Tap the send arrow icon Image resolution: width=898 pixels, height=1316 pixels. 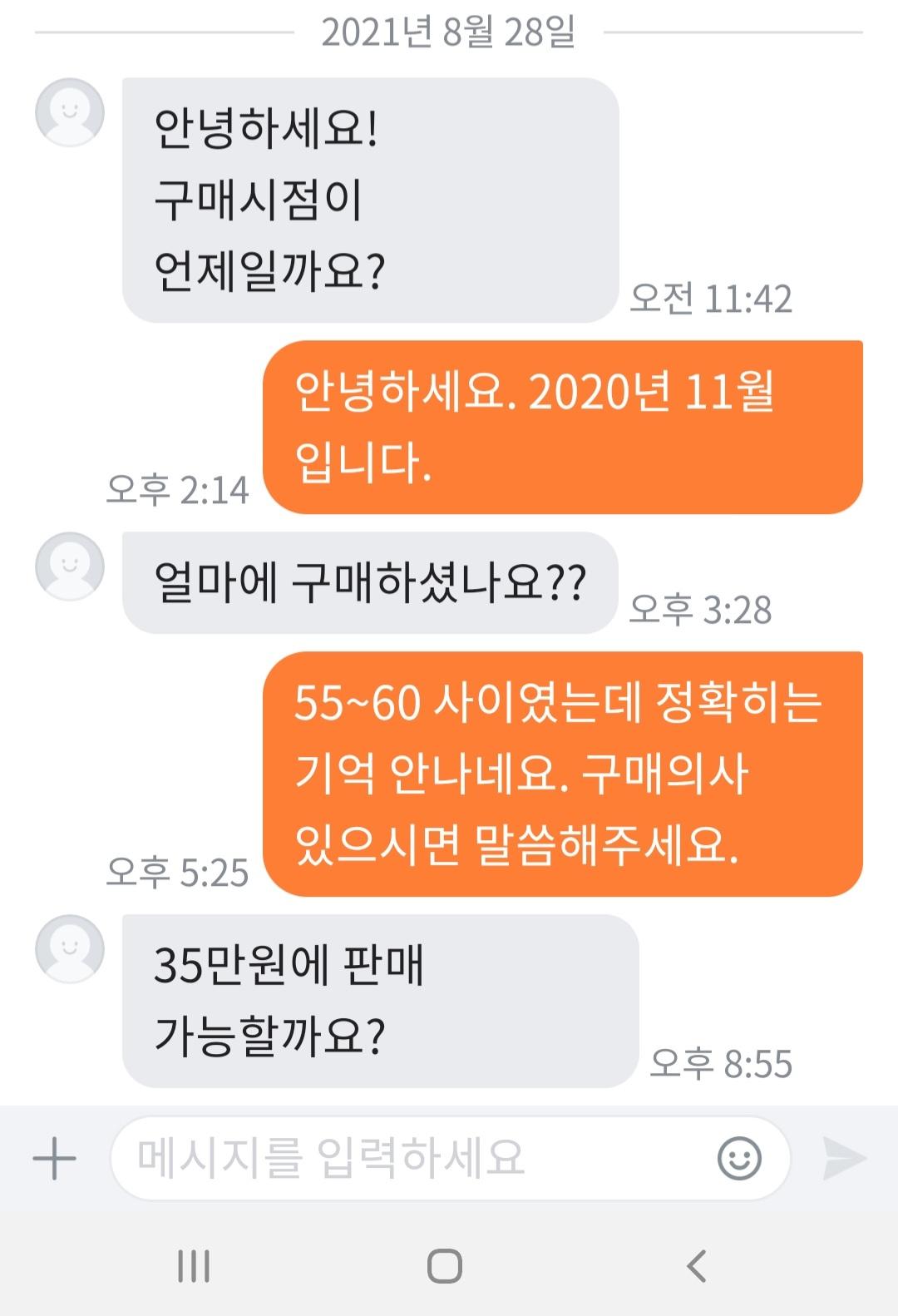843,1158
